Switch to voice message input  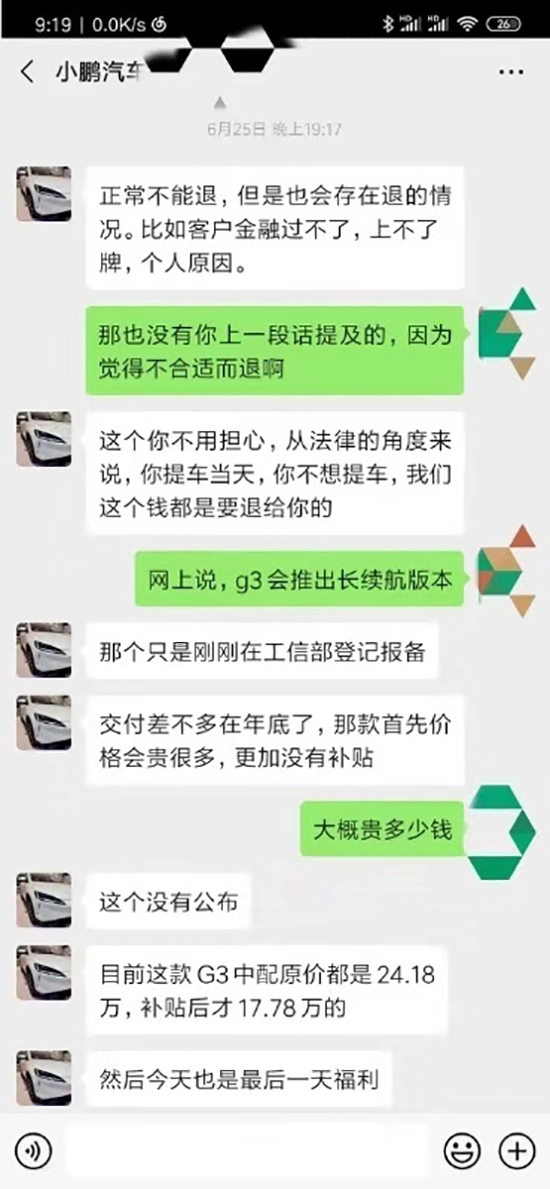click(x=33, y=1151)
